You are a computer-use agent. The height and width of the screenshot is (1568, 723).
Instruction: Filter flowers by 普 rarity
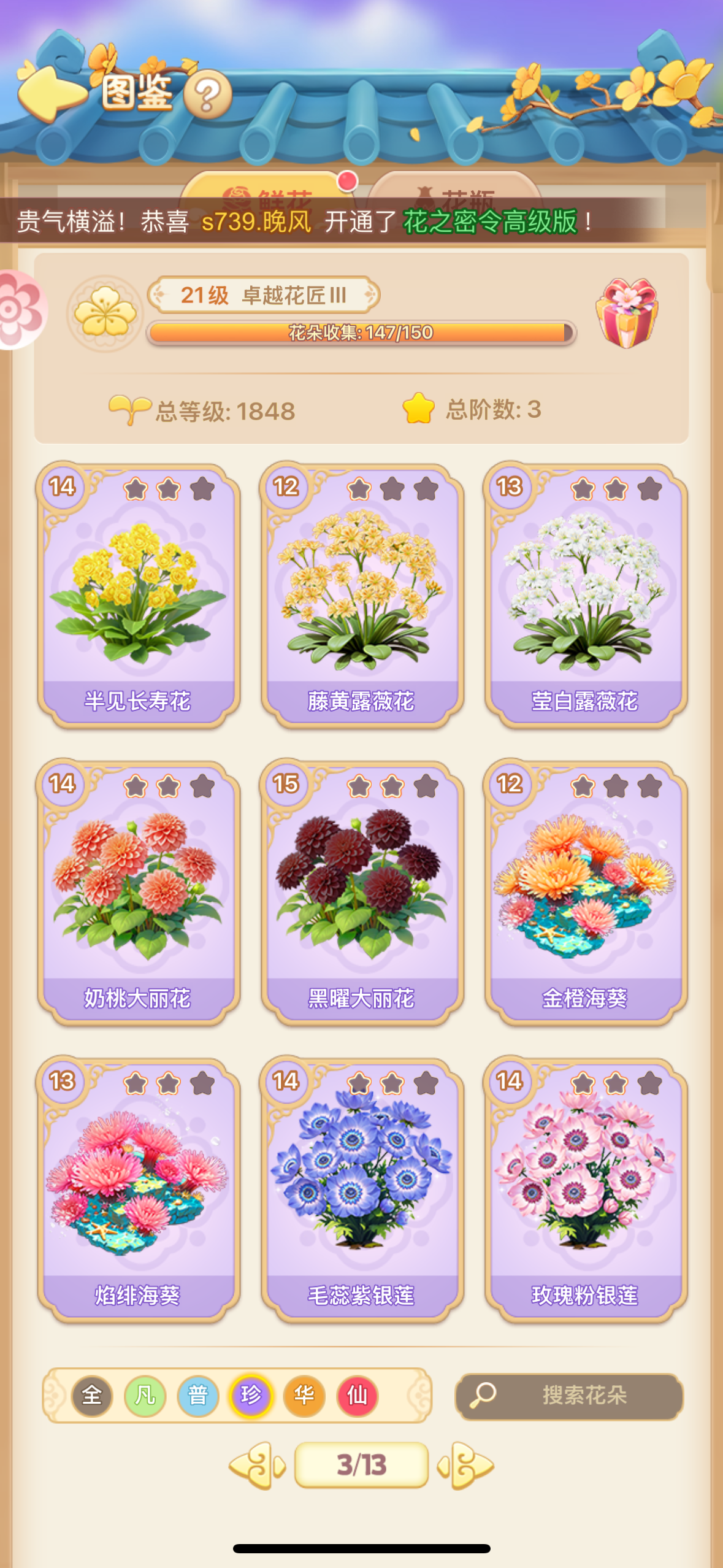coord(197,1396)
